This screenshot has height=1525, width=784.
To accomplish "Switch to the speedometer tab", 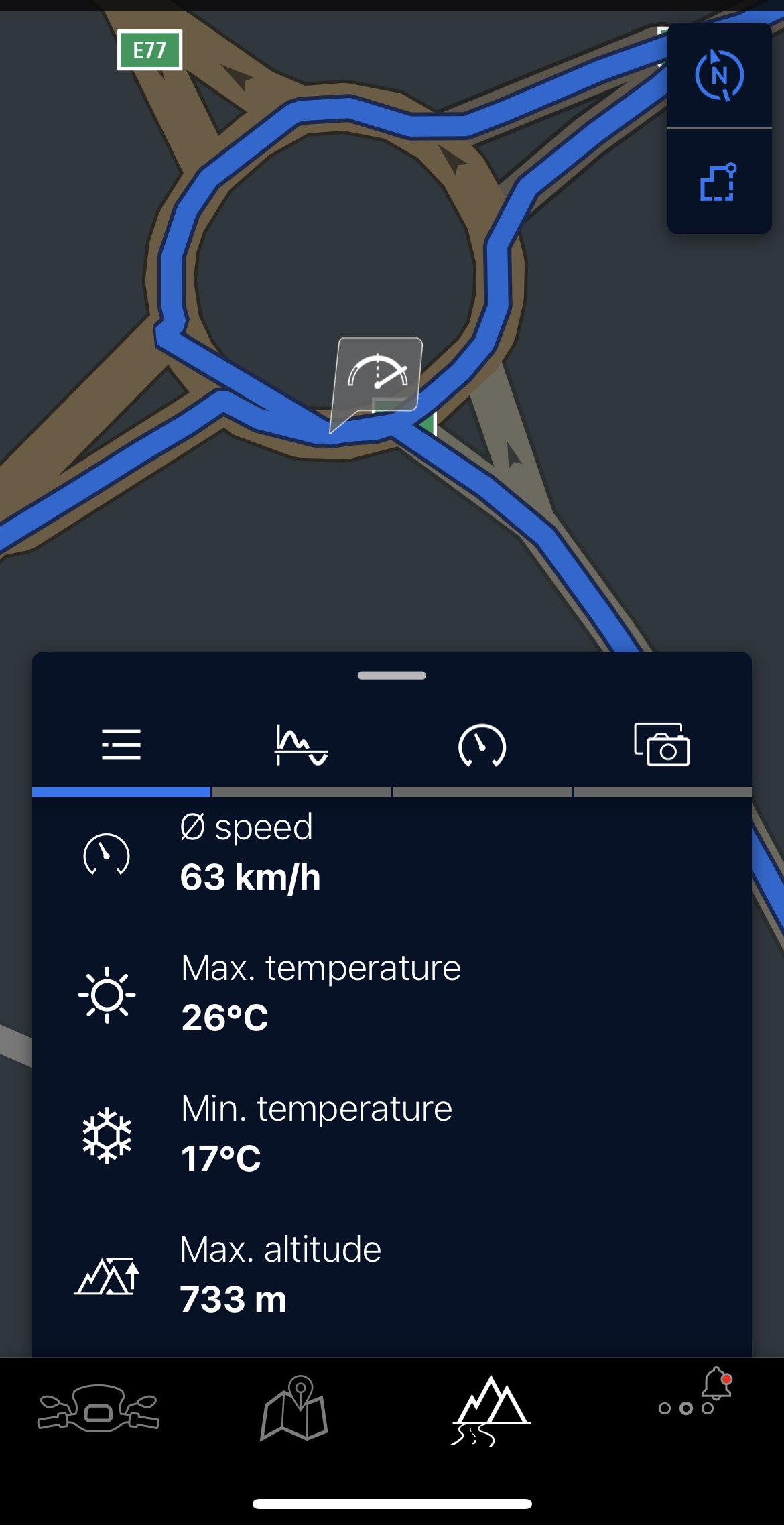I will pos(482,745).
